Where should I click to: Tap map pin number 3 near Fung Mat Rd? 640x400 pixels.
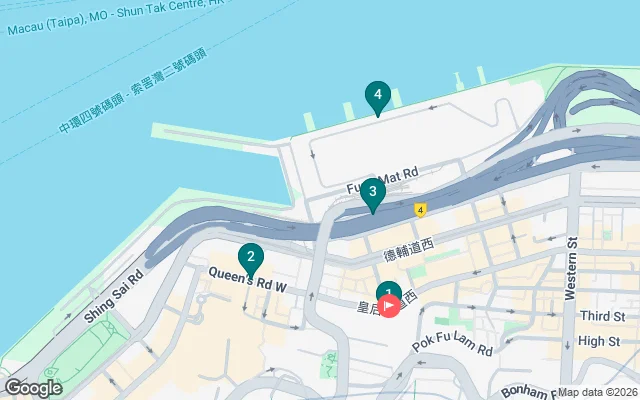(372, 192)
